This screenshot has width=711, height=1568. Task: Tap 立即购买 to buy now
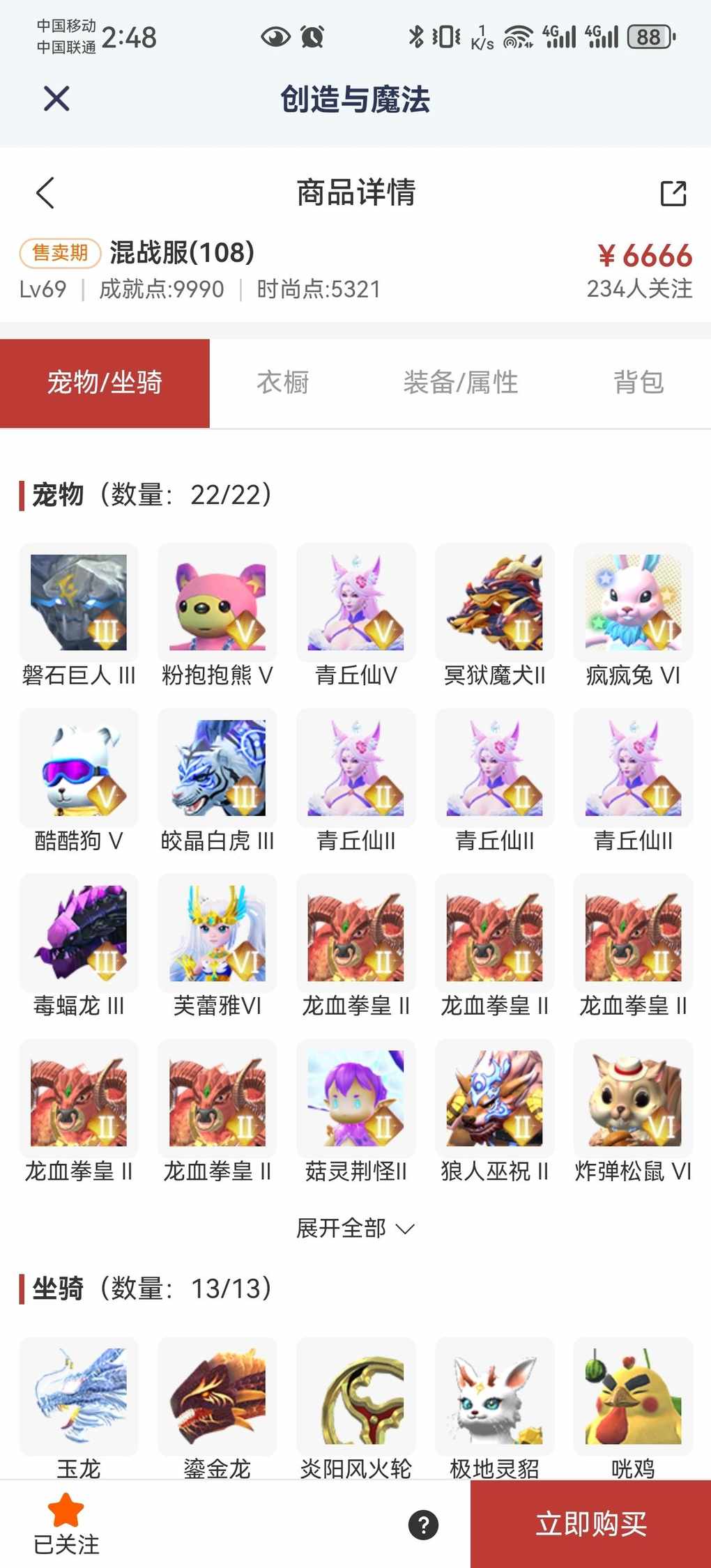click(590, 1524)
